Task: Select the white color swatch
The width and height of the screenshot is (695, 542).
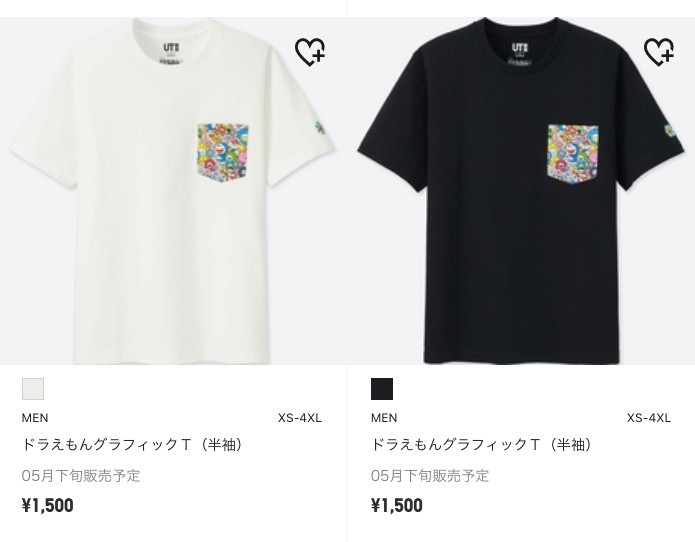Action: tap(33, 389)
